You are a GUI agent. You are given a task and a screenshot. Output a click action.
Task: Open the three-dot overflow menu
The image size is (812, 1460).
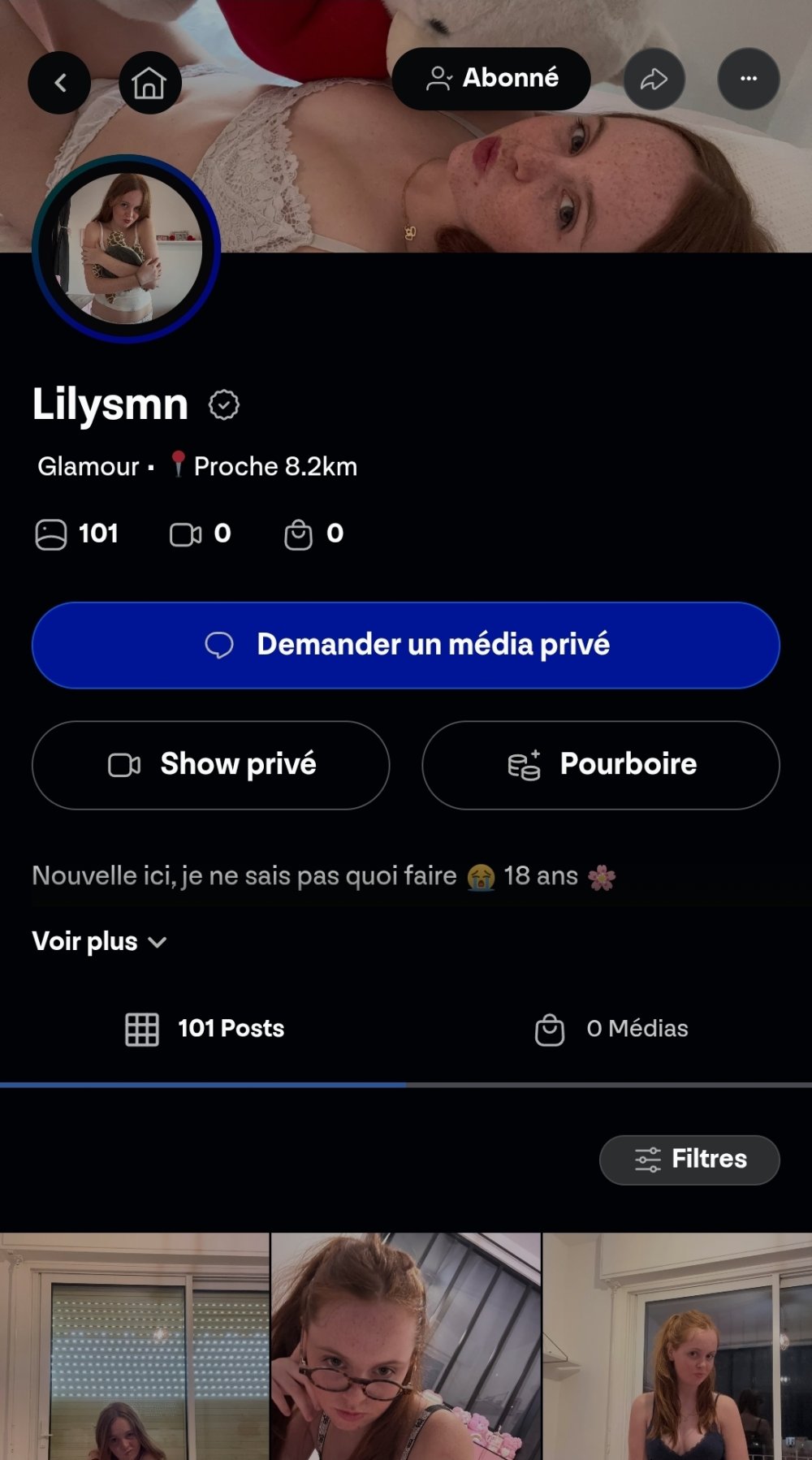(748, 79)
